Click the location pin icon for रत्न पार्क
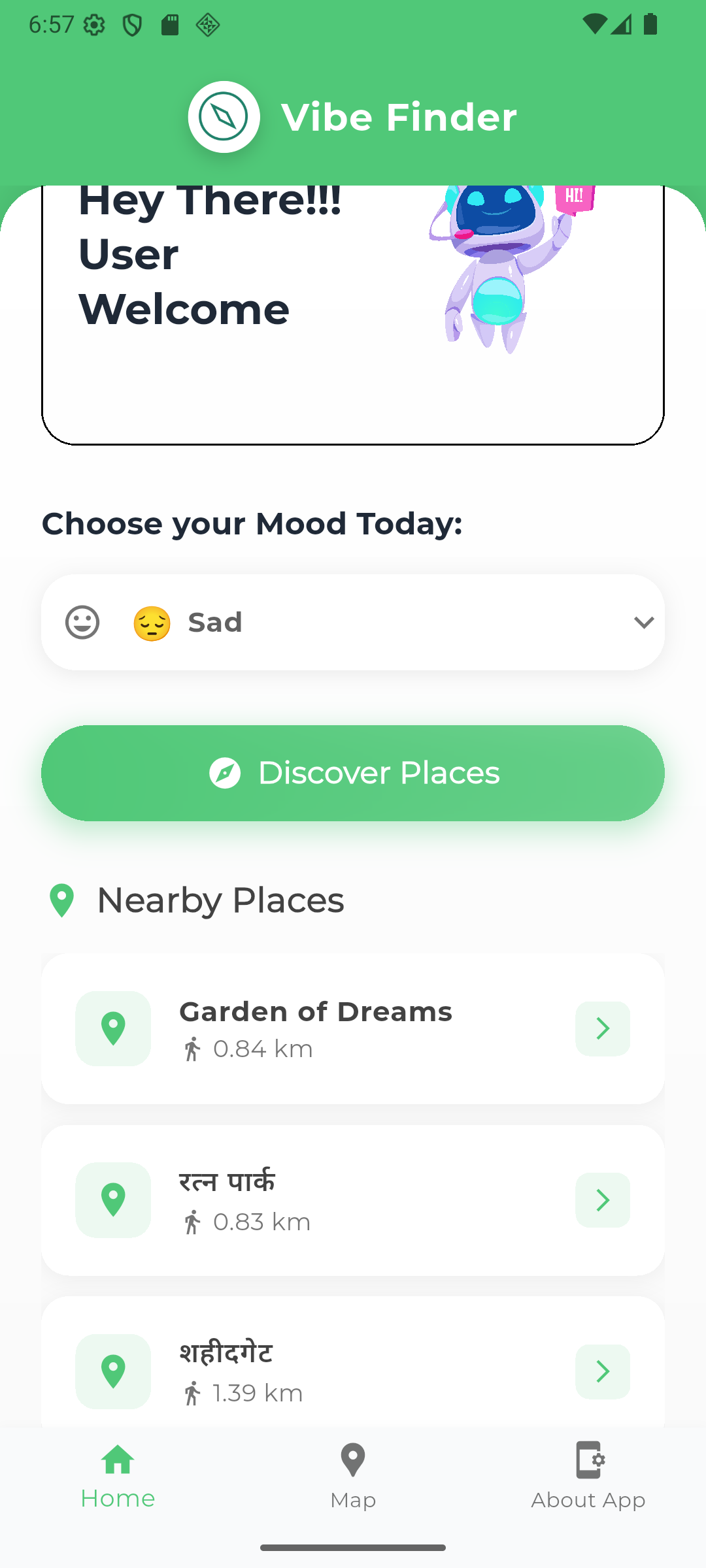The height and width of the screenshot is (1568, 706). (x=112, y=1200)
